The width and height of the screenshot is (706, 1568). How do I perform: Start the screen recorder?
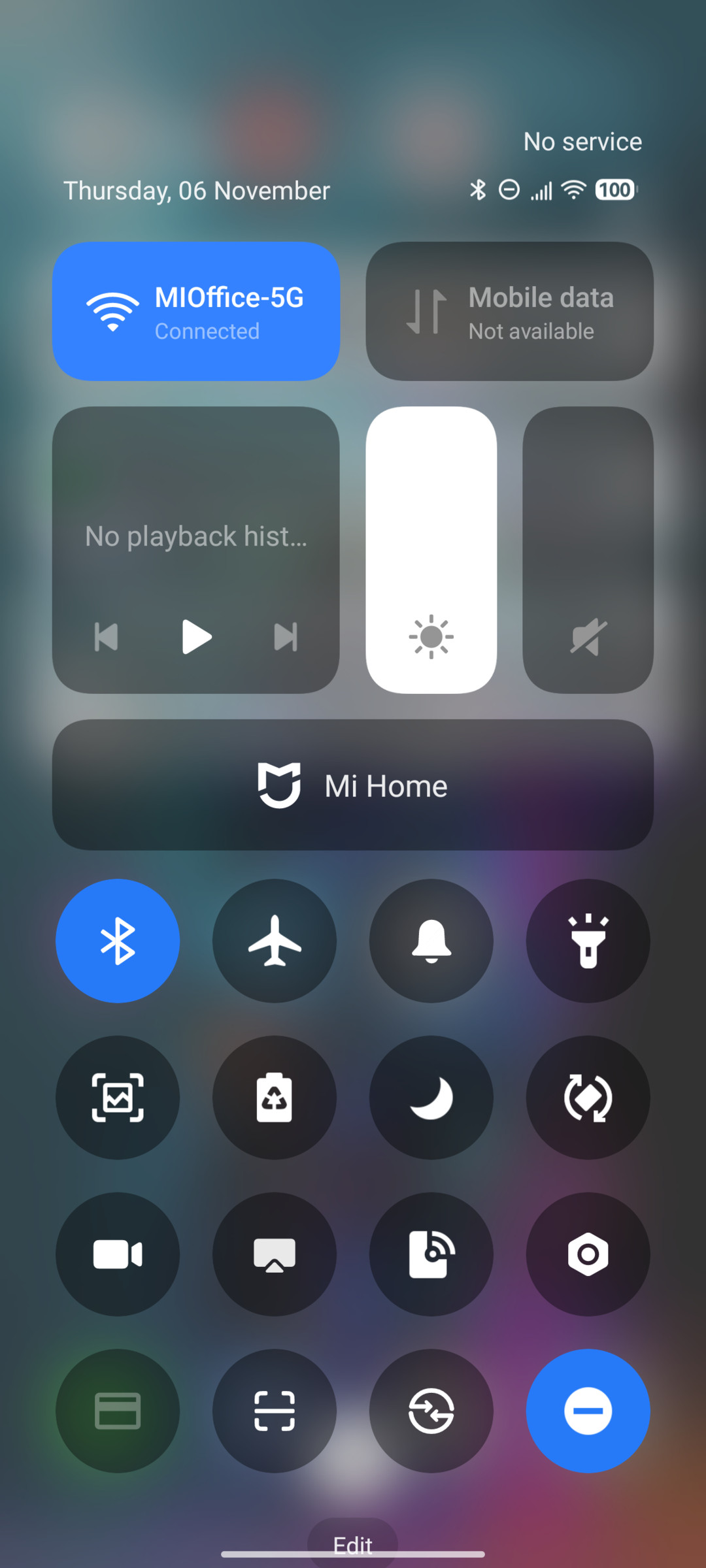[x=118, y=1254]
